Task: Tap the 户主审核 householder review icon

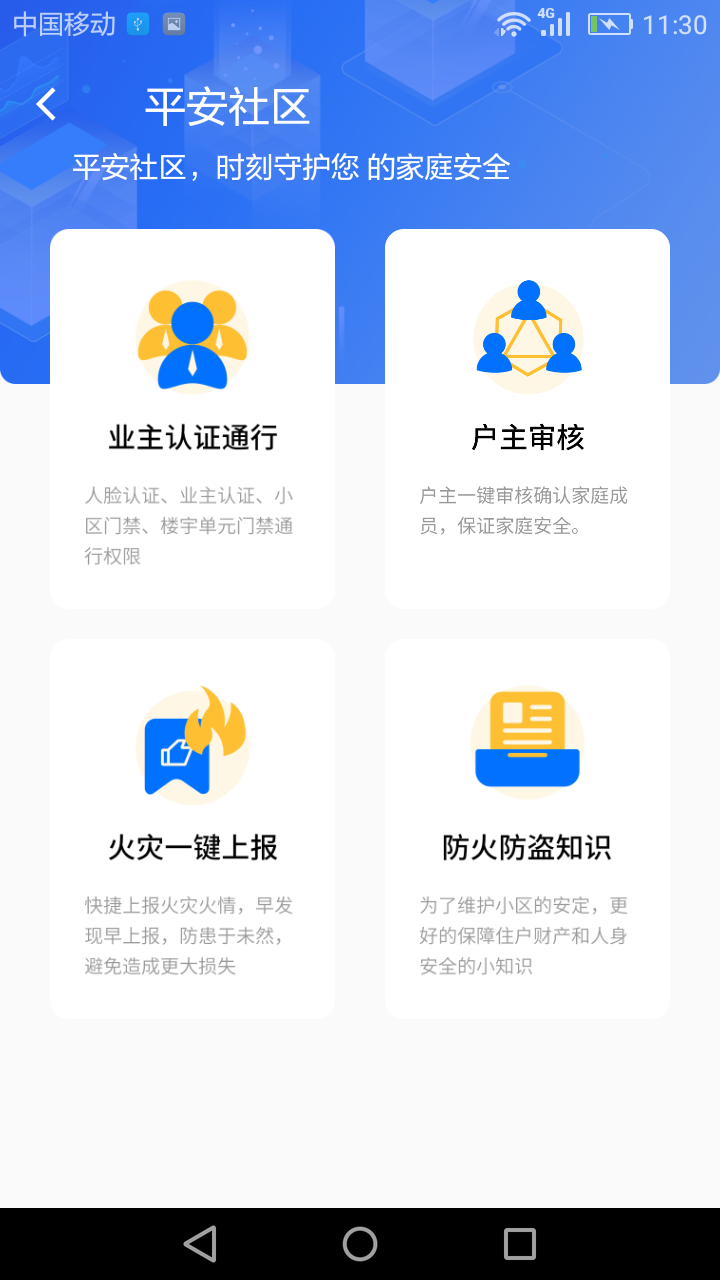Action: click(x=527, y=336)
